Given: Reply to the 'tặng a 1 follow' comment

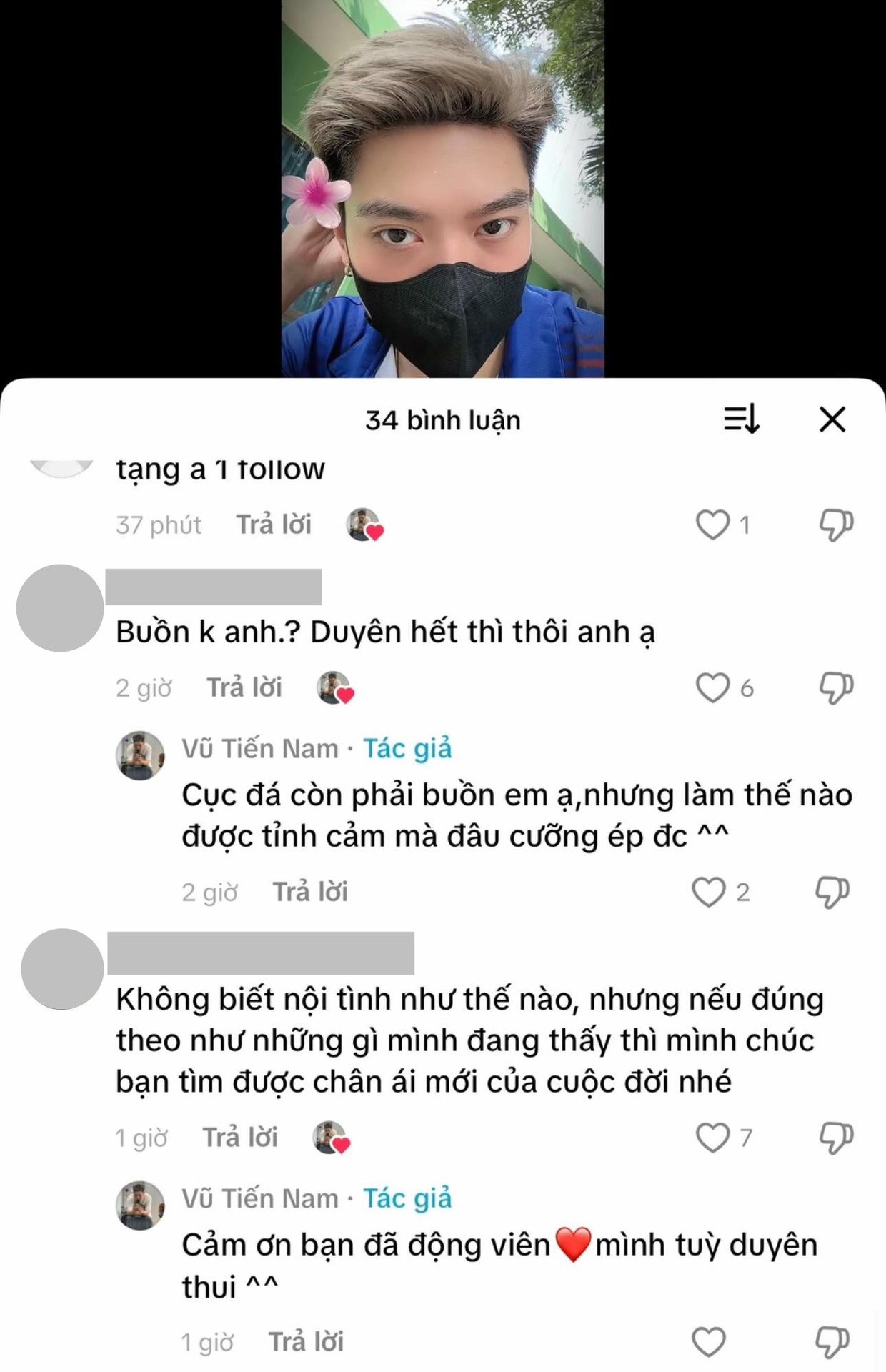Looking at the screenshot, I should (x=274, y=525).
